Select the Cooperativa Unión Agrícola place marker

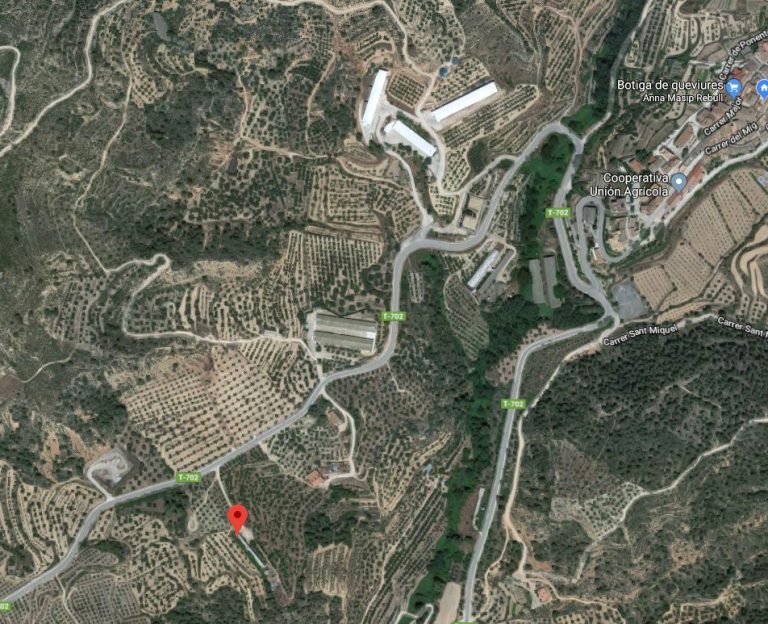680,181
